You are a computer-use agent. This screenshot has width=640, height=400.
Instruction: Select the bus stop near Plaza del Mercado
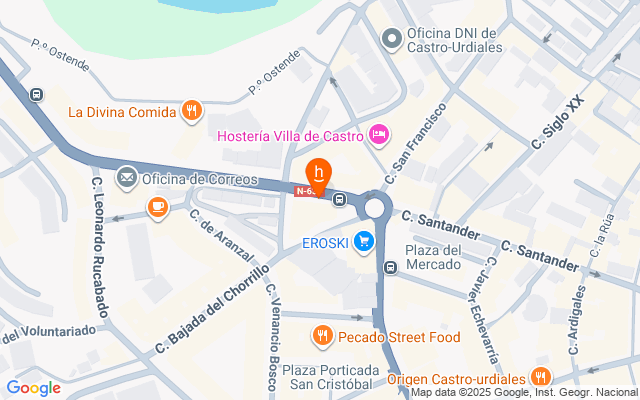pos(391,267)
